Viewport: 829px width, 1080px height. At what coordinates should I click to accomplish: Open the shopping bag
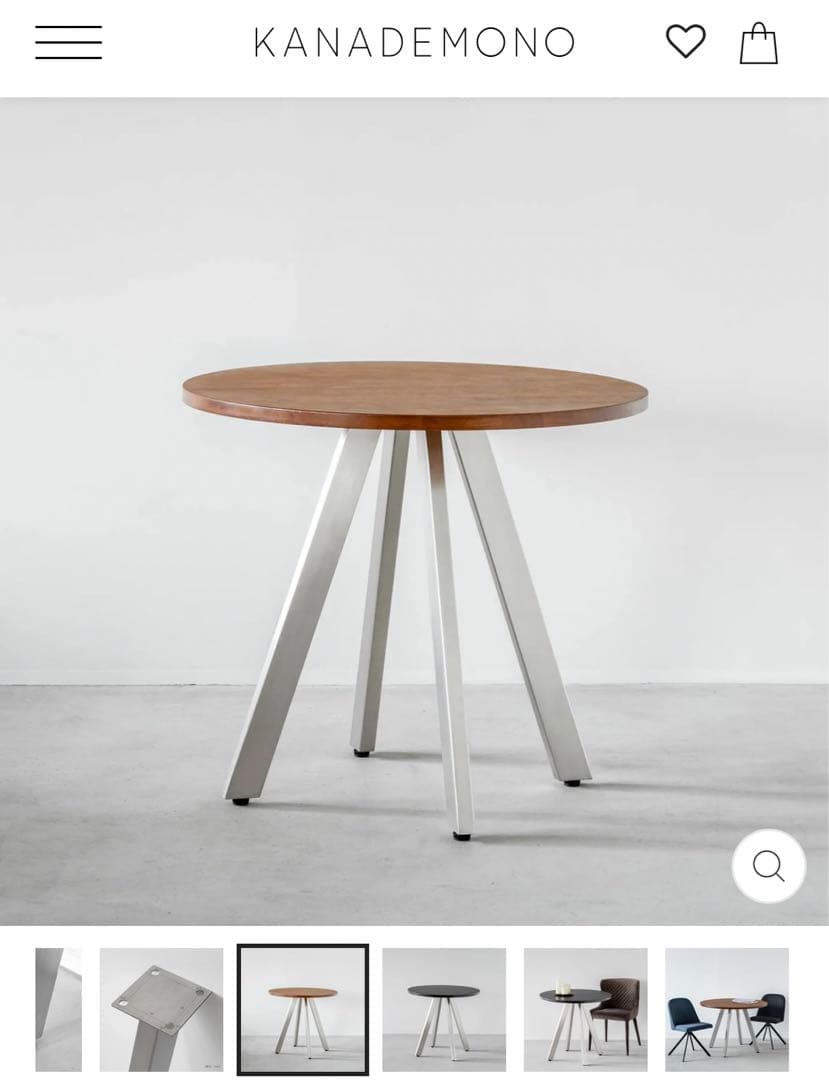tap(758, 44)
